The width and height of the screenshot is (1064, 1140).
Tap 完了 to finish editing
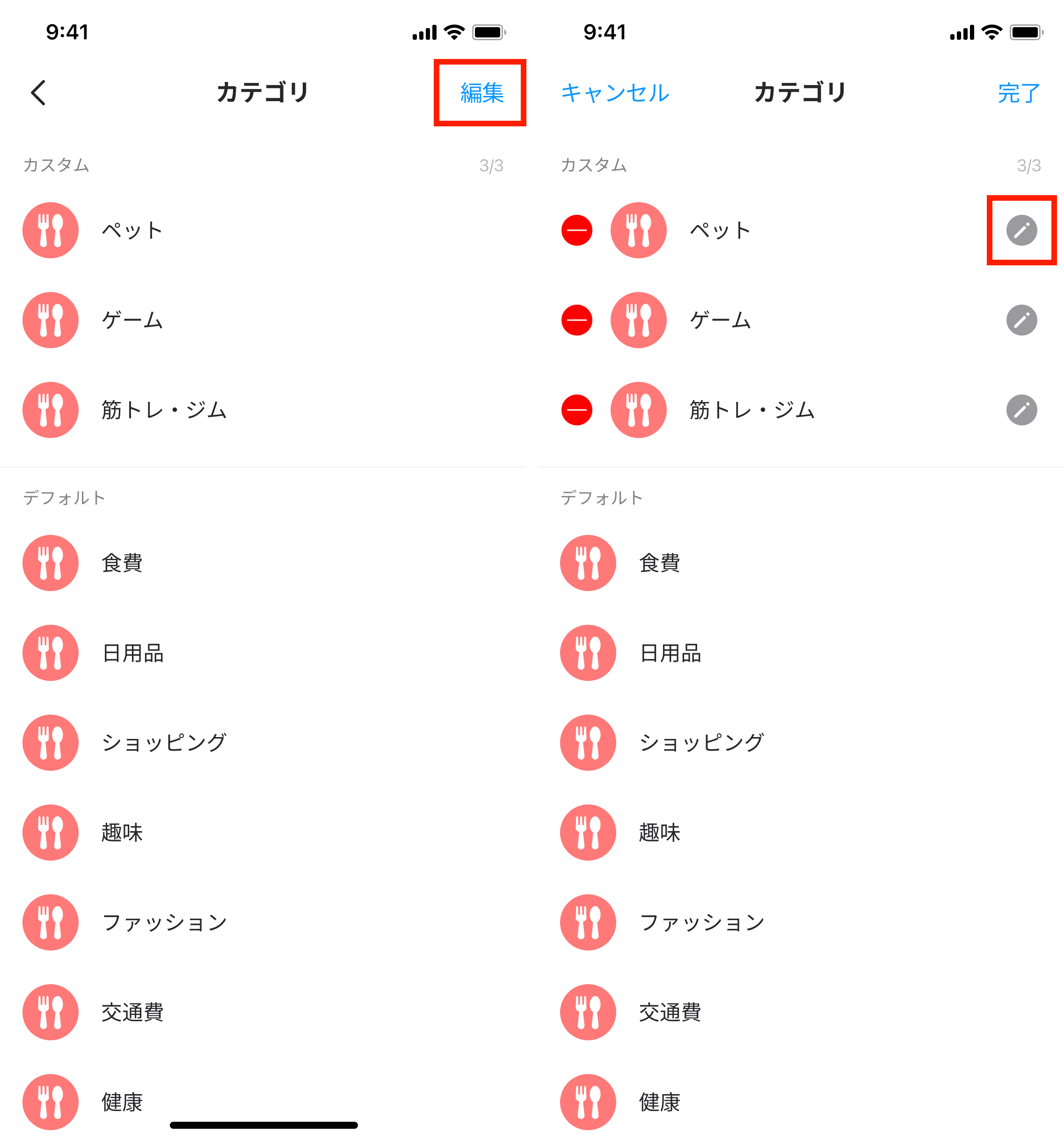tap(1018, 93)
